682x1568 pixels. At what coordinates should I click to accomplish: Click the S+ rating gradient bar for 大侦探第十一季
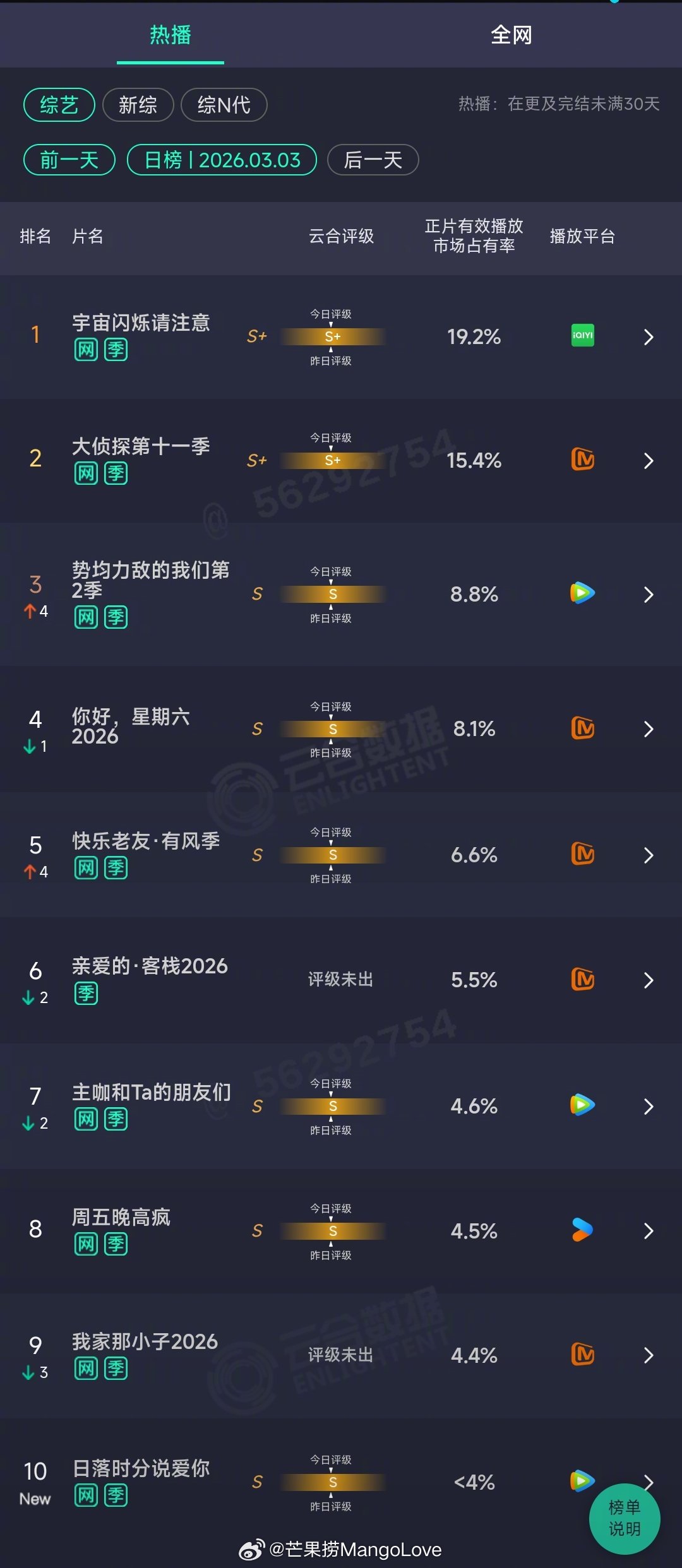[333, 460]
